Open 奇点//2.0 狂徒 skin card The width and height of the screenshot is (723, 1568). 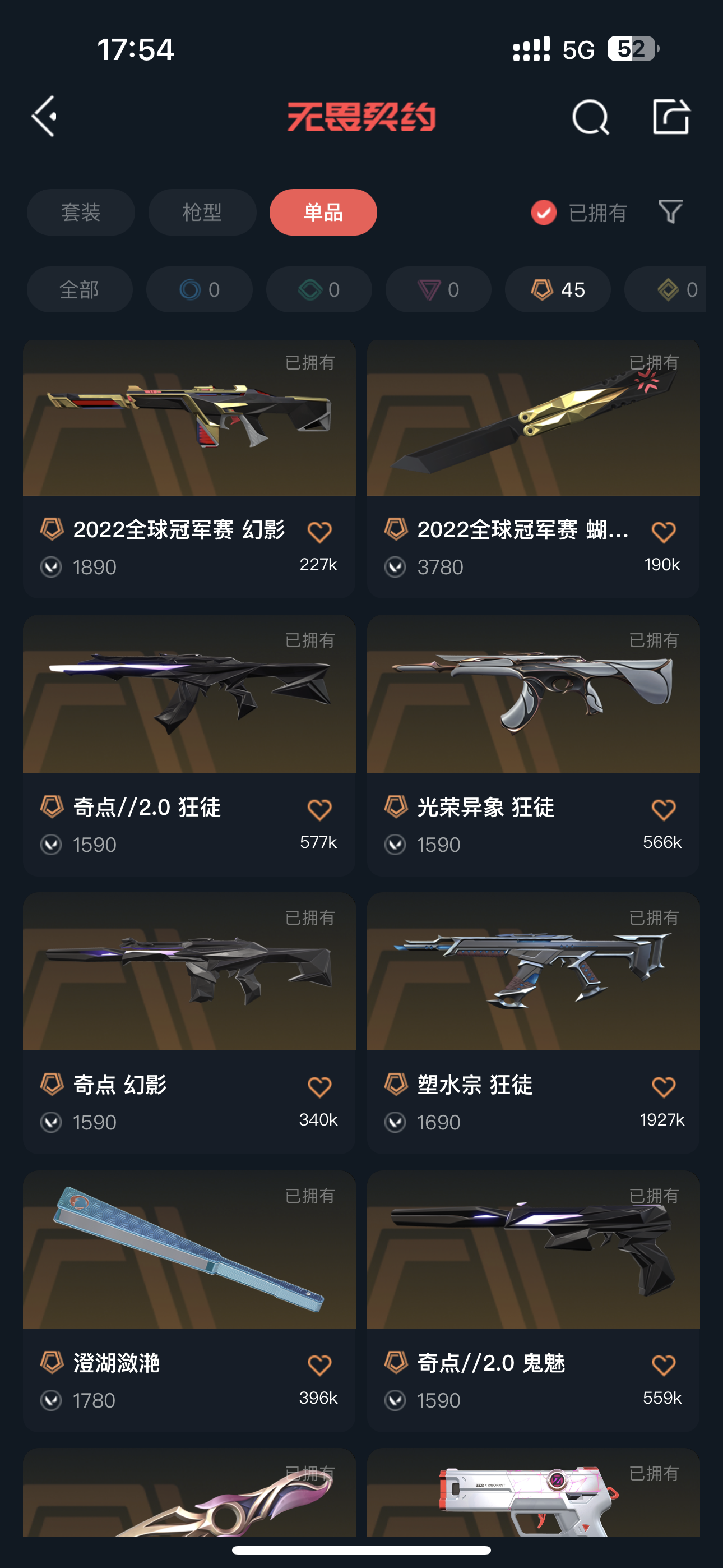189,712
